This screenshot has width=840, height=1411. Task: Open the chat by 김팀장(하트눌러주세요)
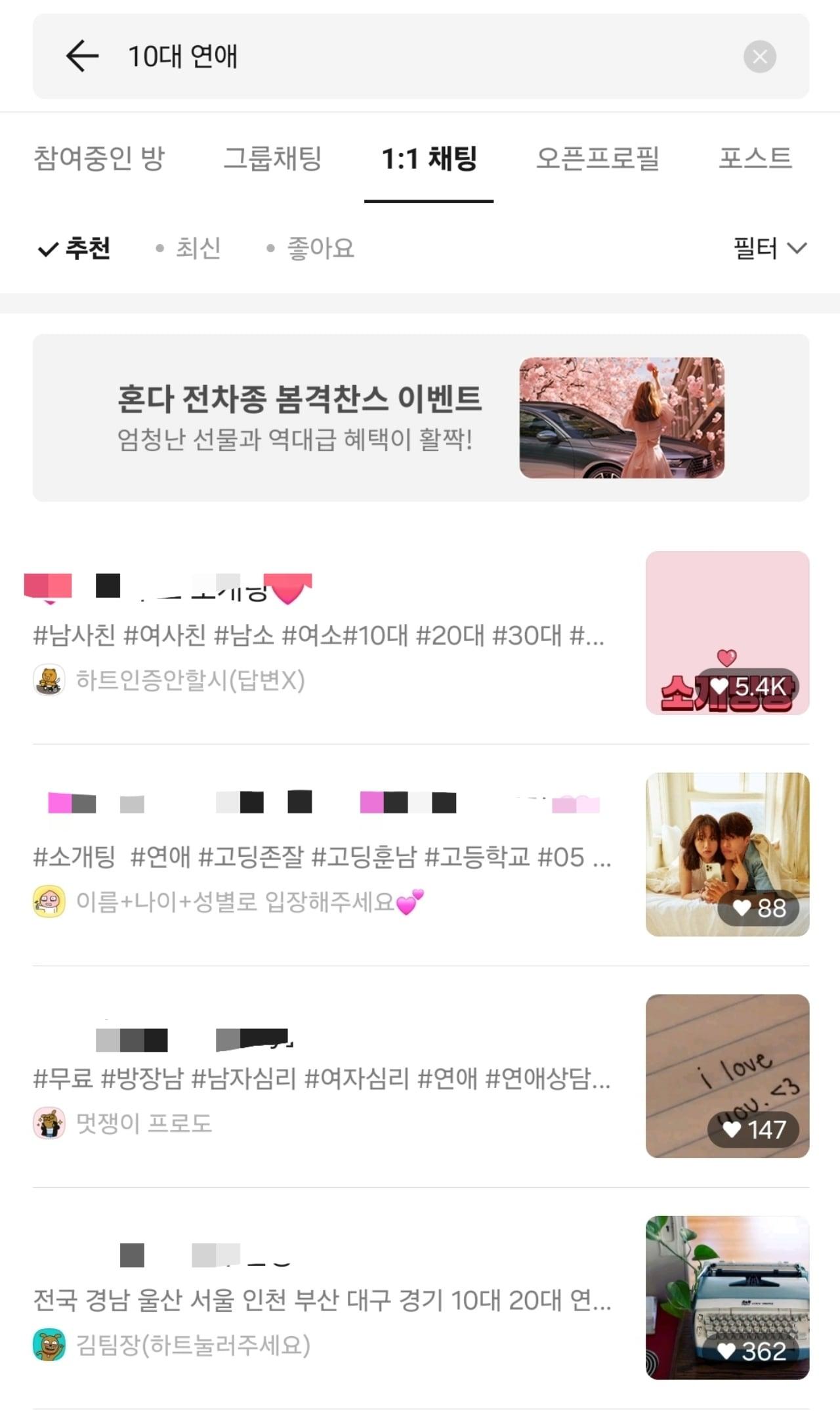(x=322, y=1299)
